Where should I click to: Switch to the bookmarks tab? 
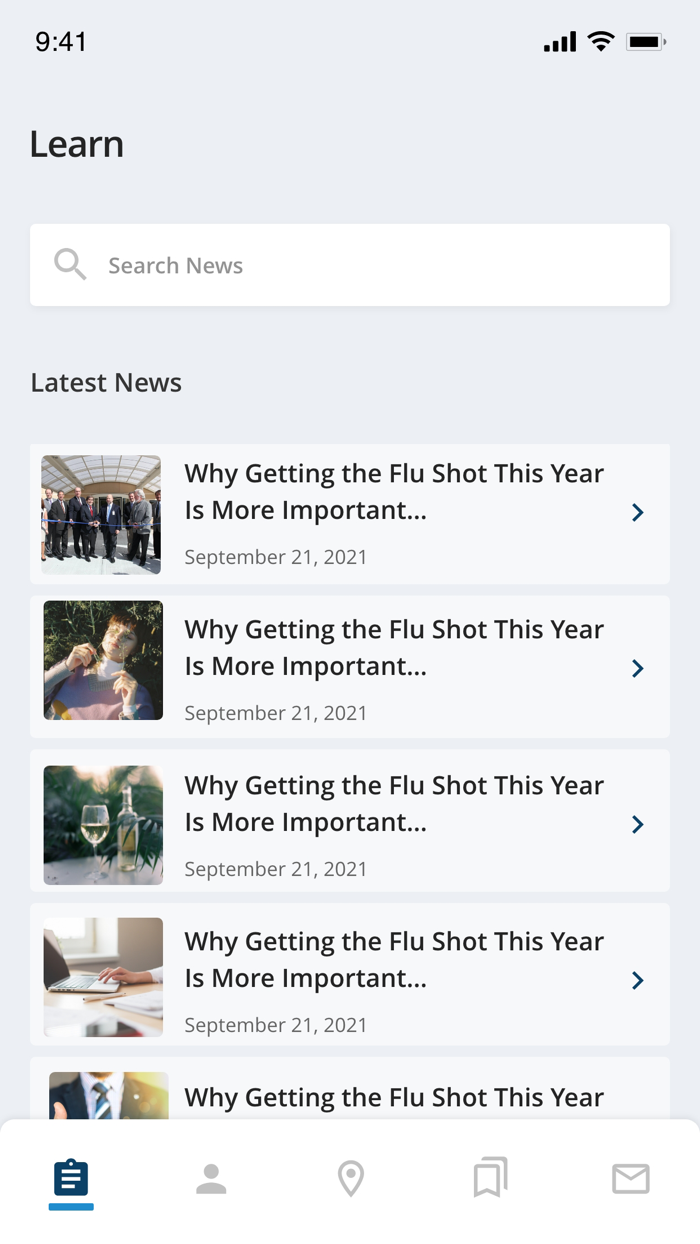pos(490,1179)
